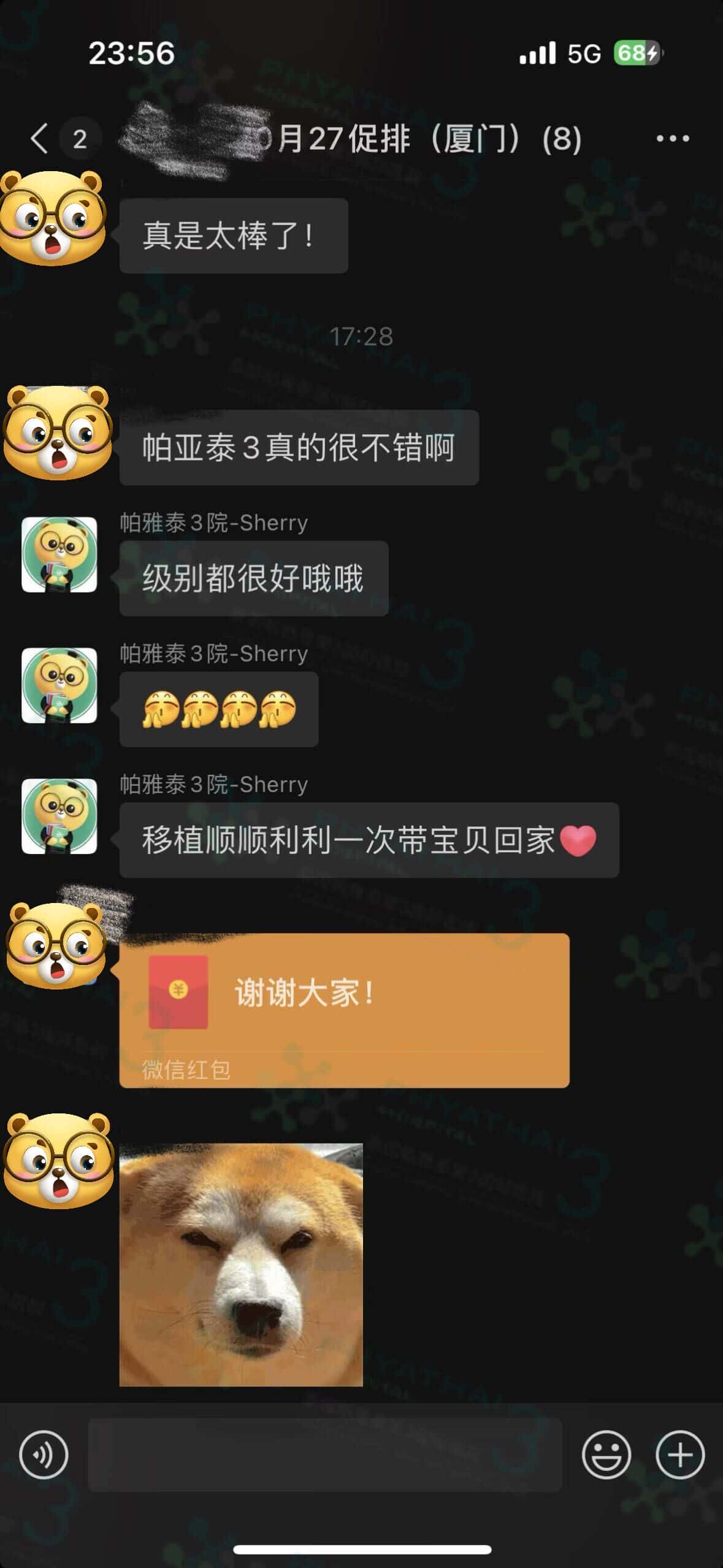Tap the message text field
This screenshot has height=1568, width=723.
click(x=325, y=1455)
